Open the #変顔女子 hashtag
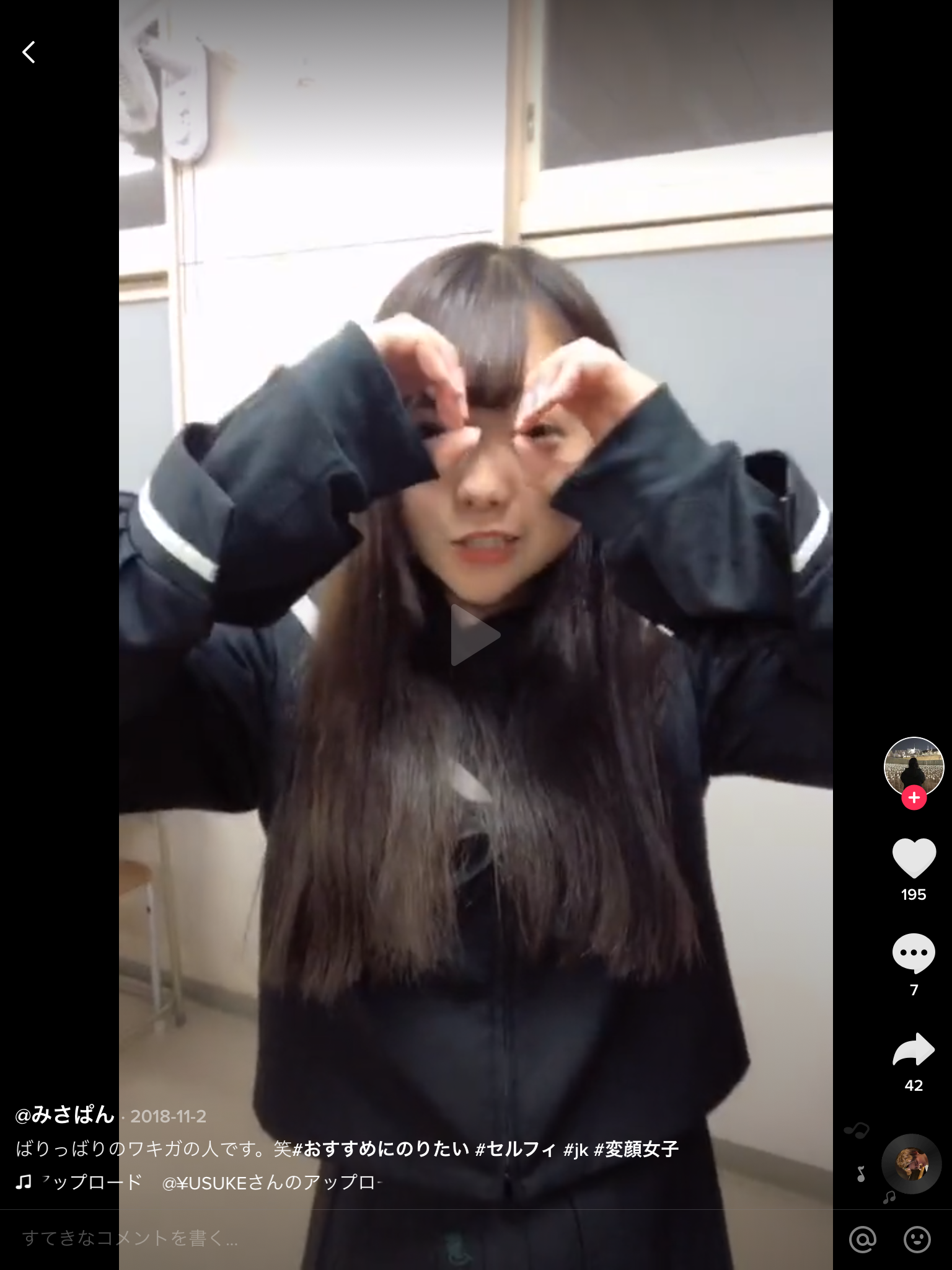This screenshot has height=1270, width=952. tap(637, 1149)
